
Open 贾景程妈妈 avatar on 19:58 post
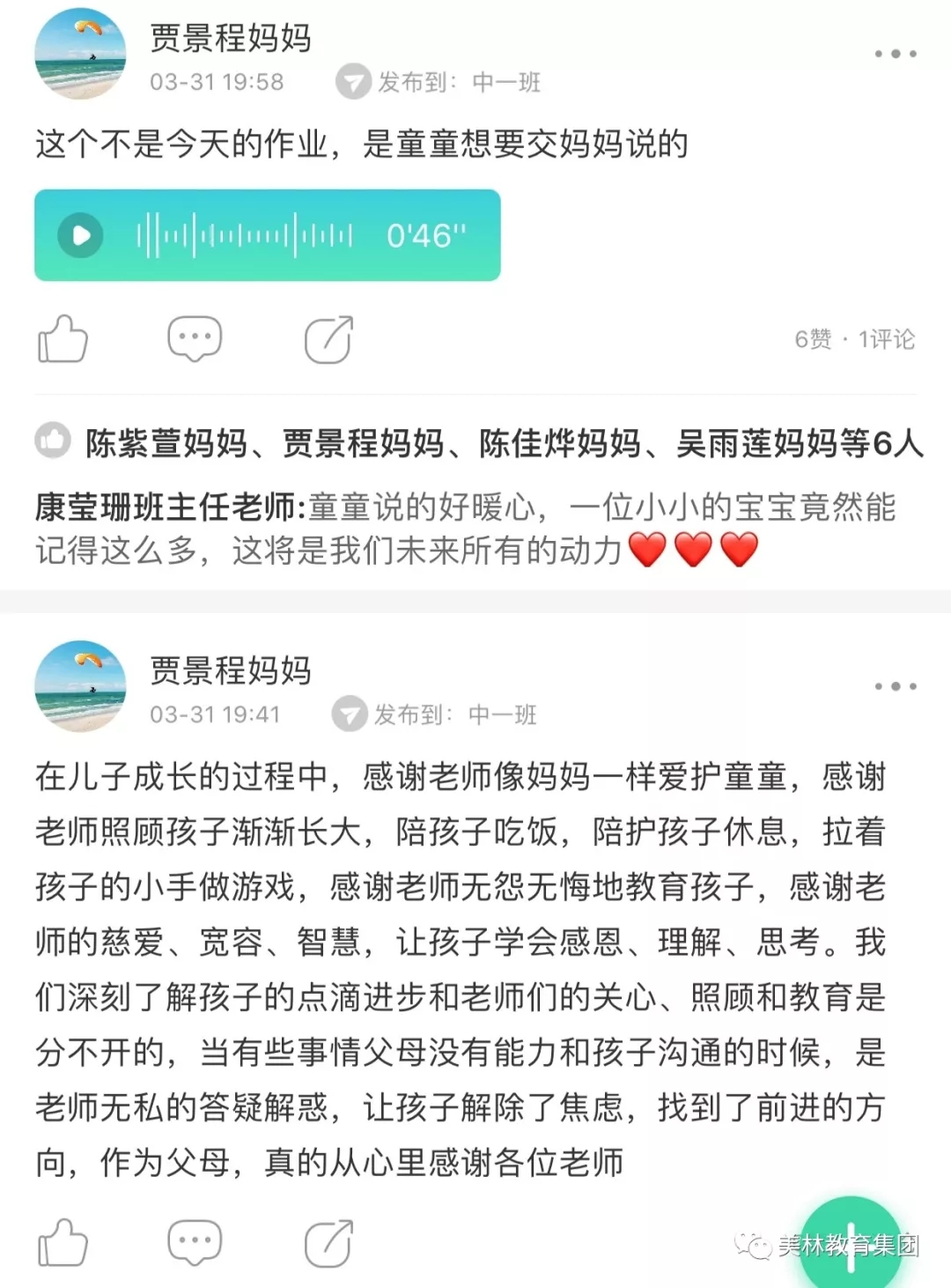click(79, 55)
